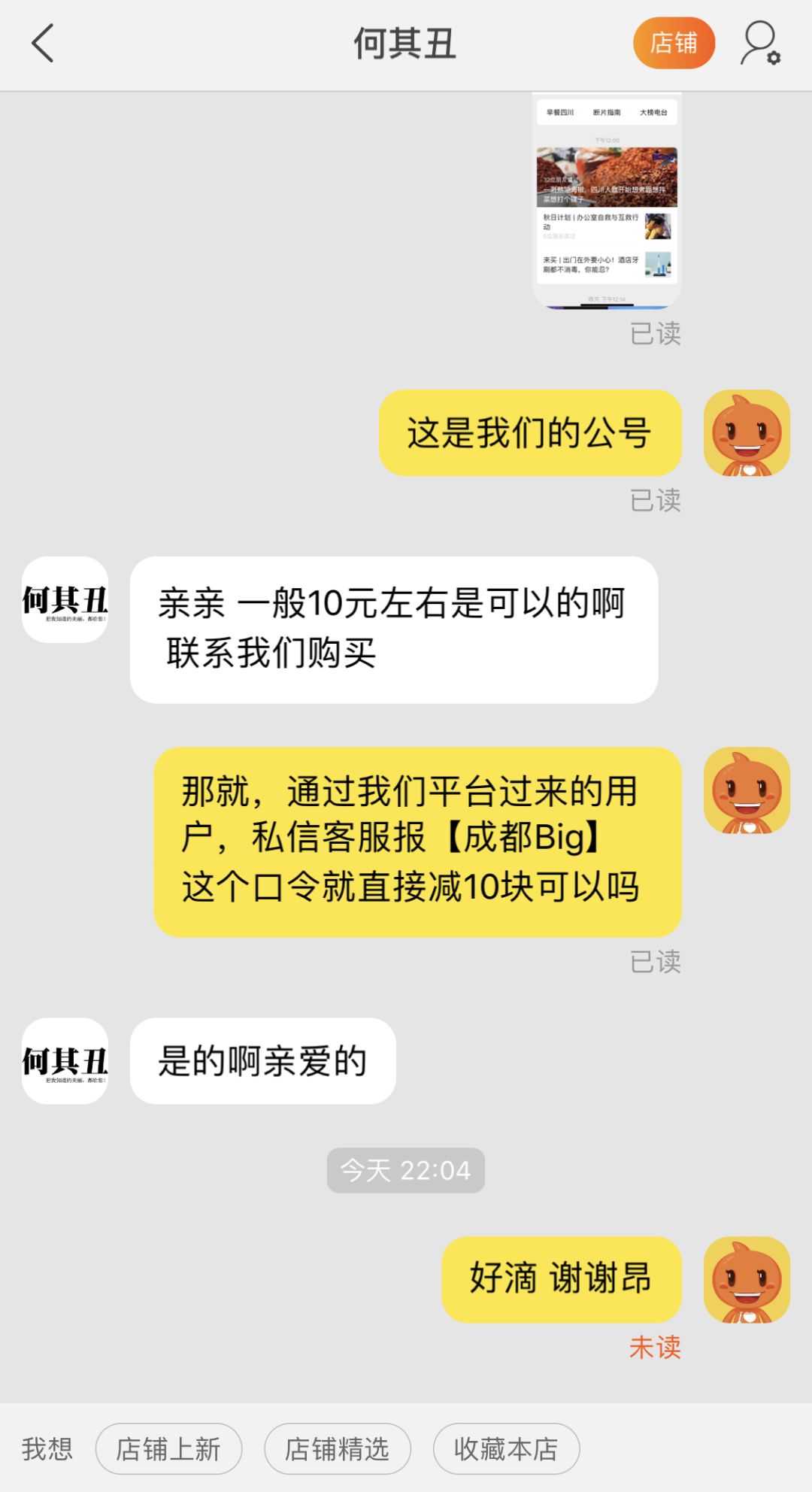
Task: Tap the 店铺上新 quick chip
Action: click(168, 1448)
